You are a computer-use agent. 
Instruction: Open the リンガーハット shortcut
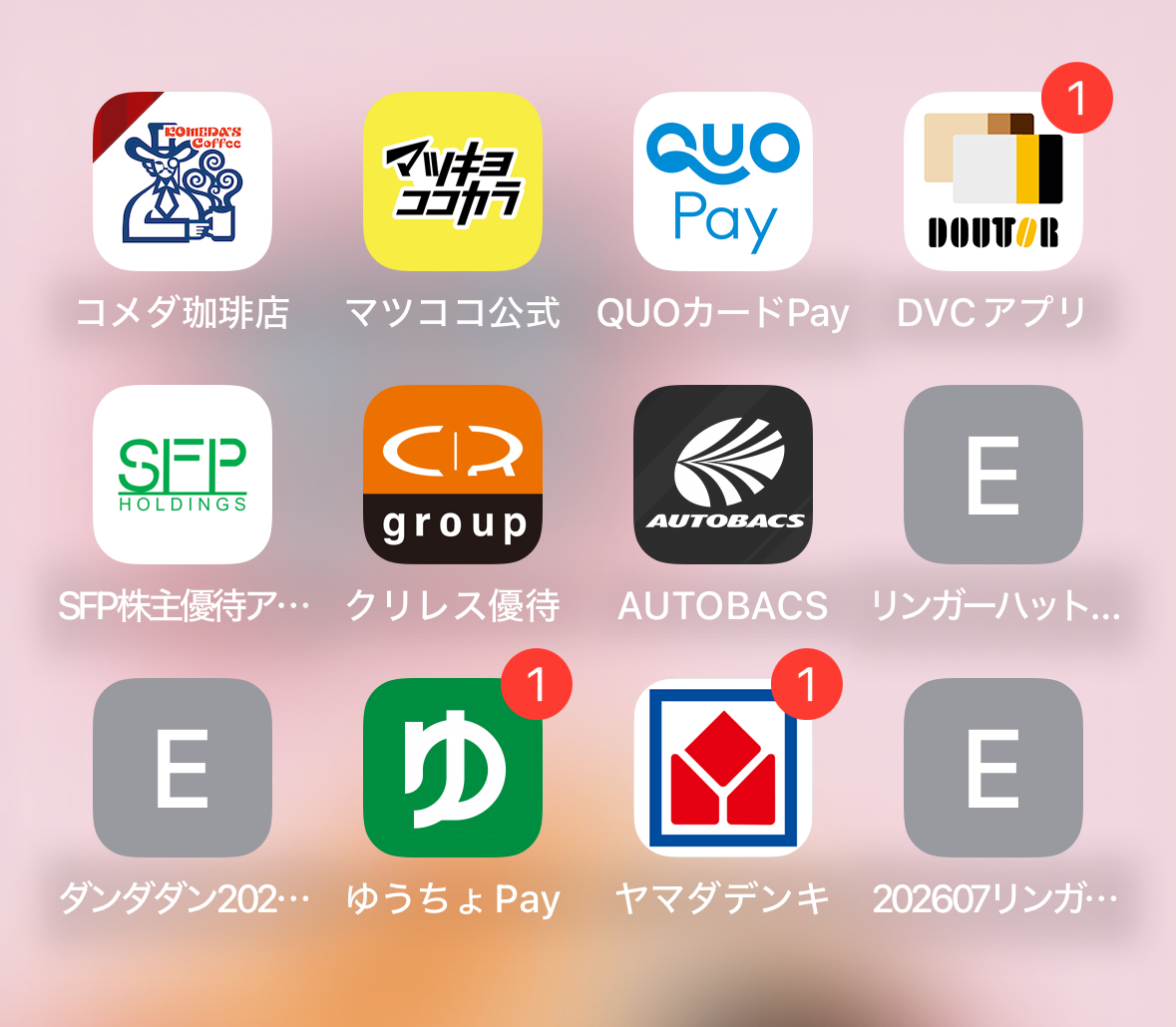pyautogui.click(x=993, y=475)
